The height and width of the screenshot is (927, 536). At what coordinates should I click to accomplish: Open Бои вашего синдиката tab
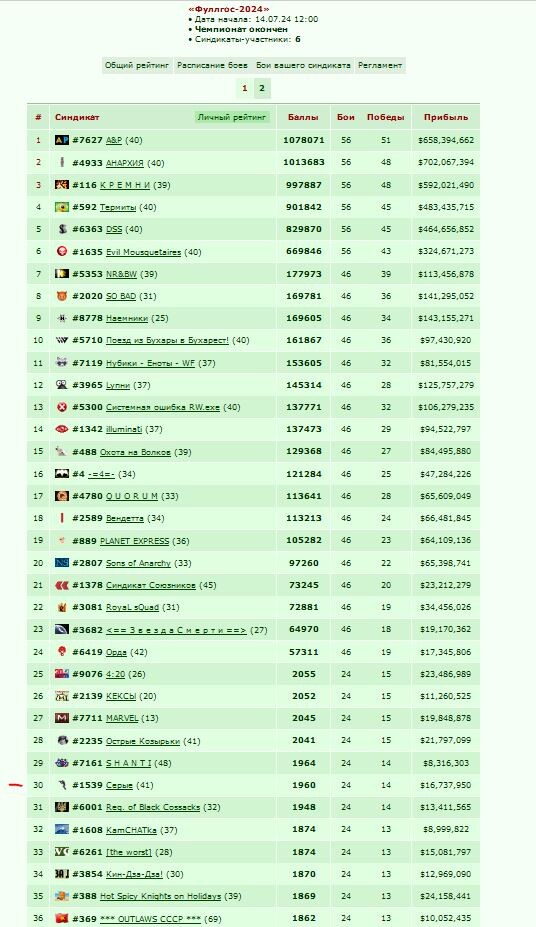pyautogui.click(x=303, y=66)
